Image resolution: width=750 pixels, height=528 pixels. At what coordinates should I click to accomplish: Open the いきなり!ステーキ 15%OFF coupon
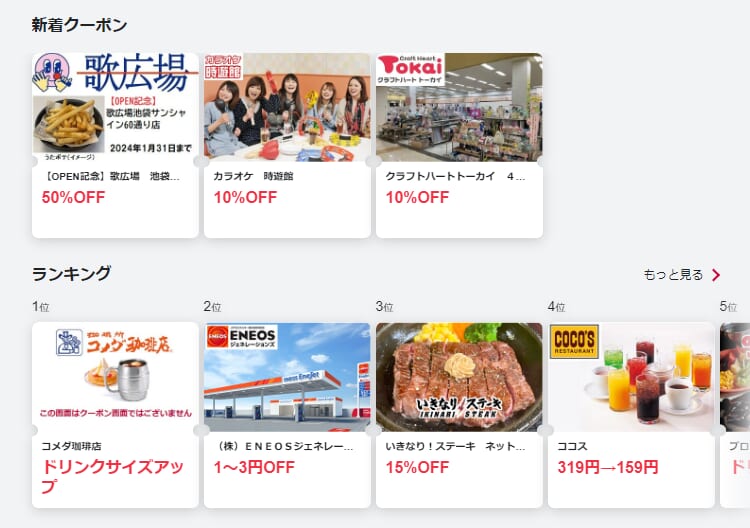tap(459, 414)
